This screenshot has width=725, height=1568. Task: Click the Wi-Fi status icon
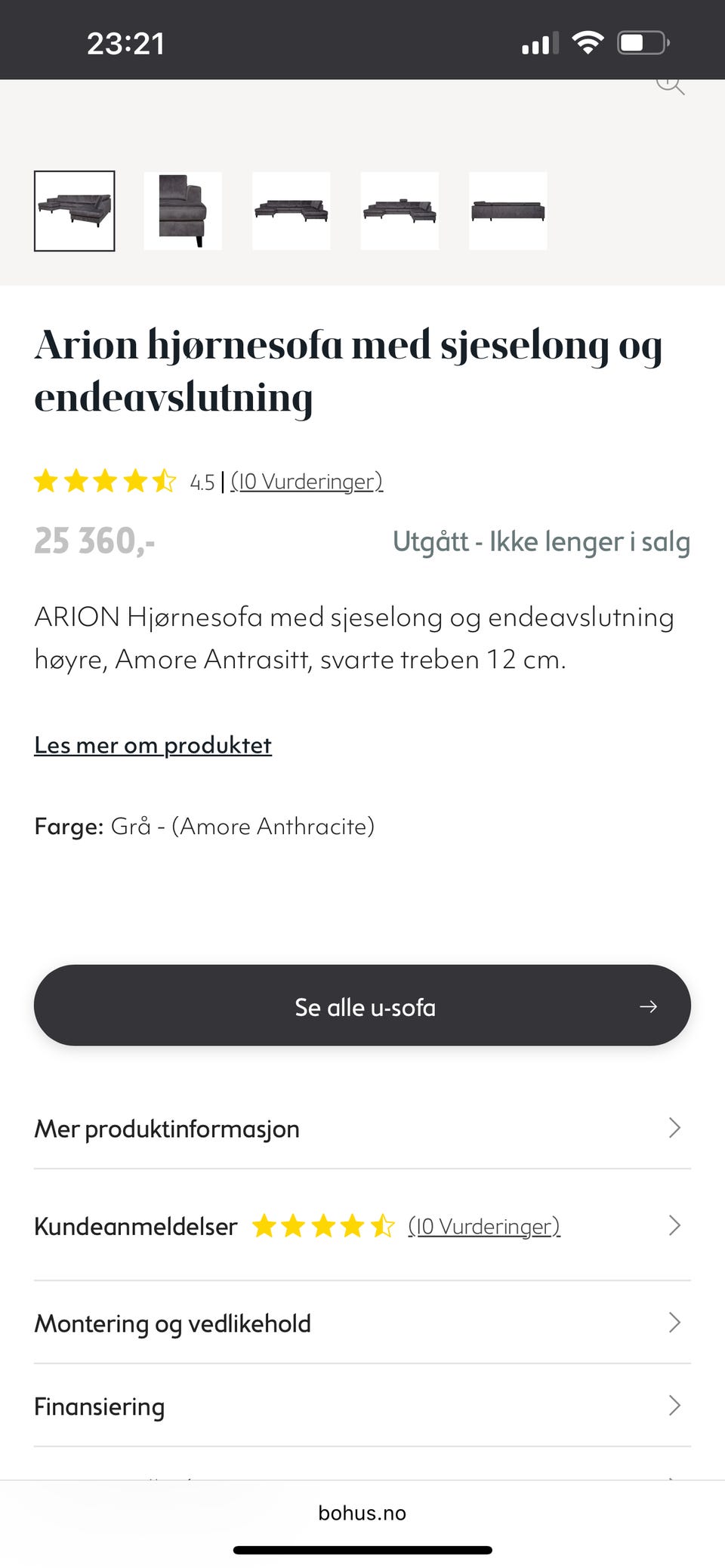coord(587,43)
